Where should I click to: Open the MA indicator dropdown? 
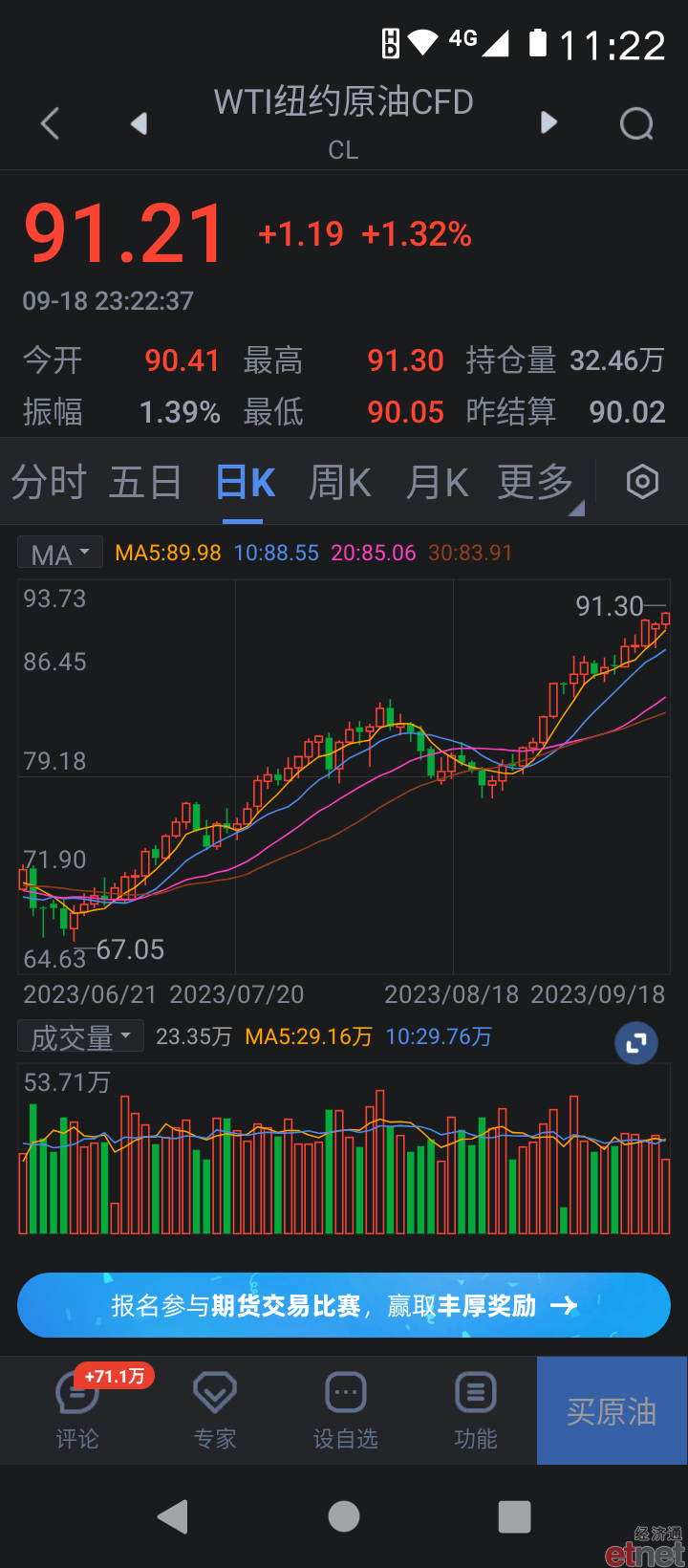click(60, 554)
